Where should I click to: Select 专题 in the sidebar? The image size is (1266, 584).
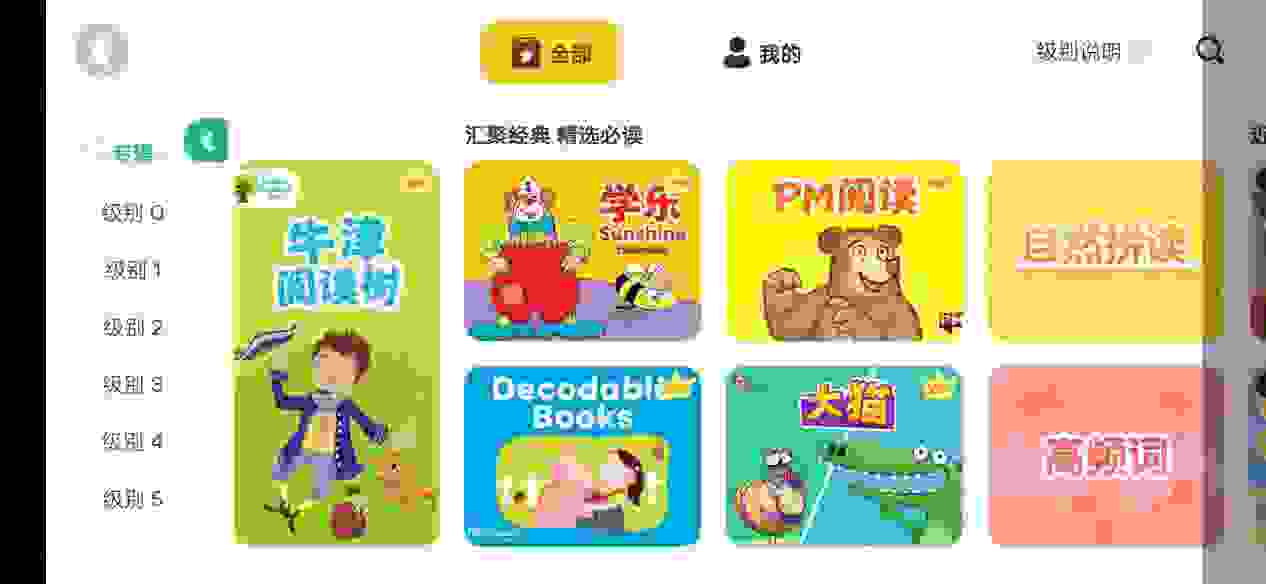point(133,153)
